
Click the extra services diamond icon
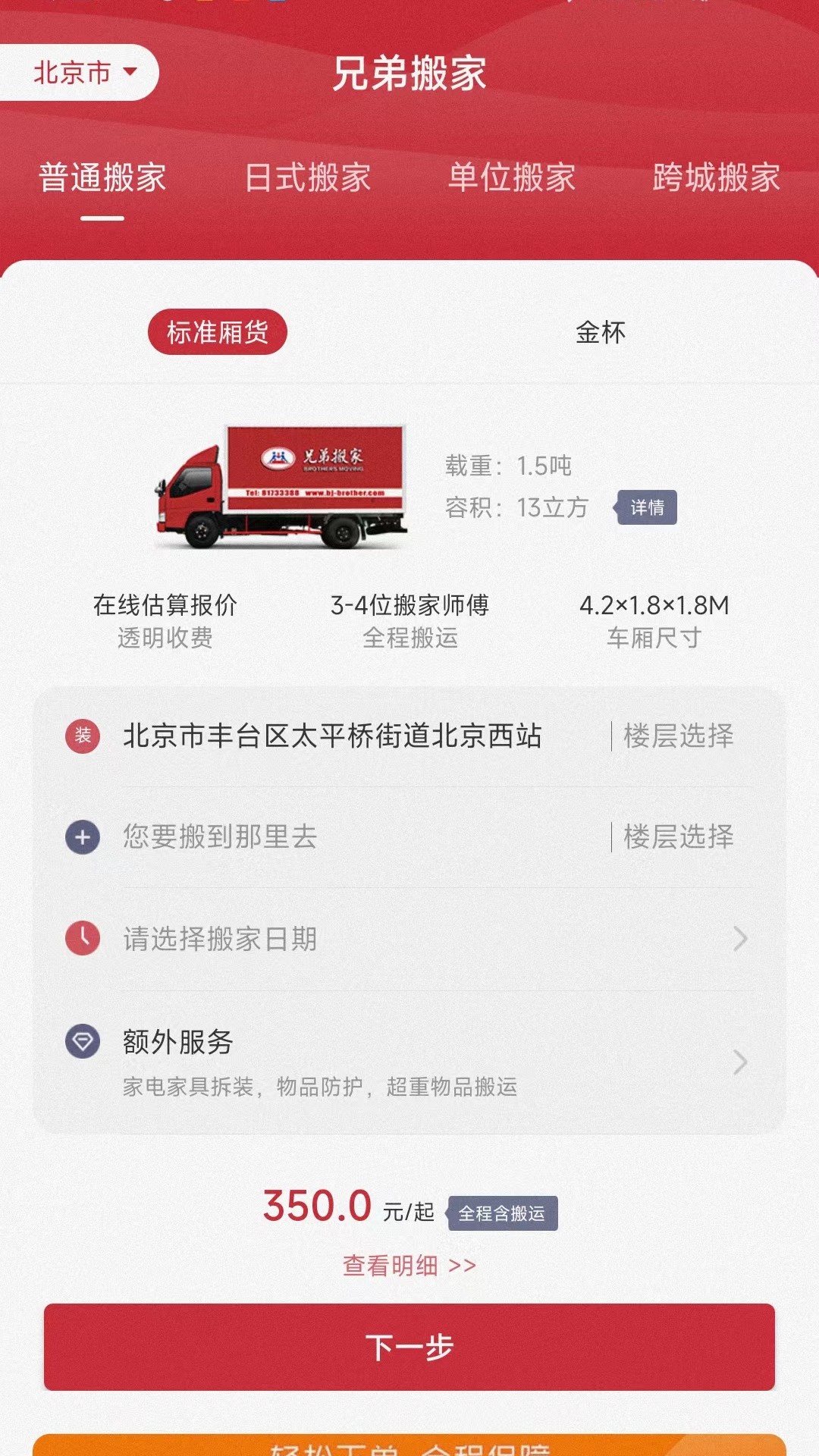coord(81,1042)
